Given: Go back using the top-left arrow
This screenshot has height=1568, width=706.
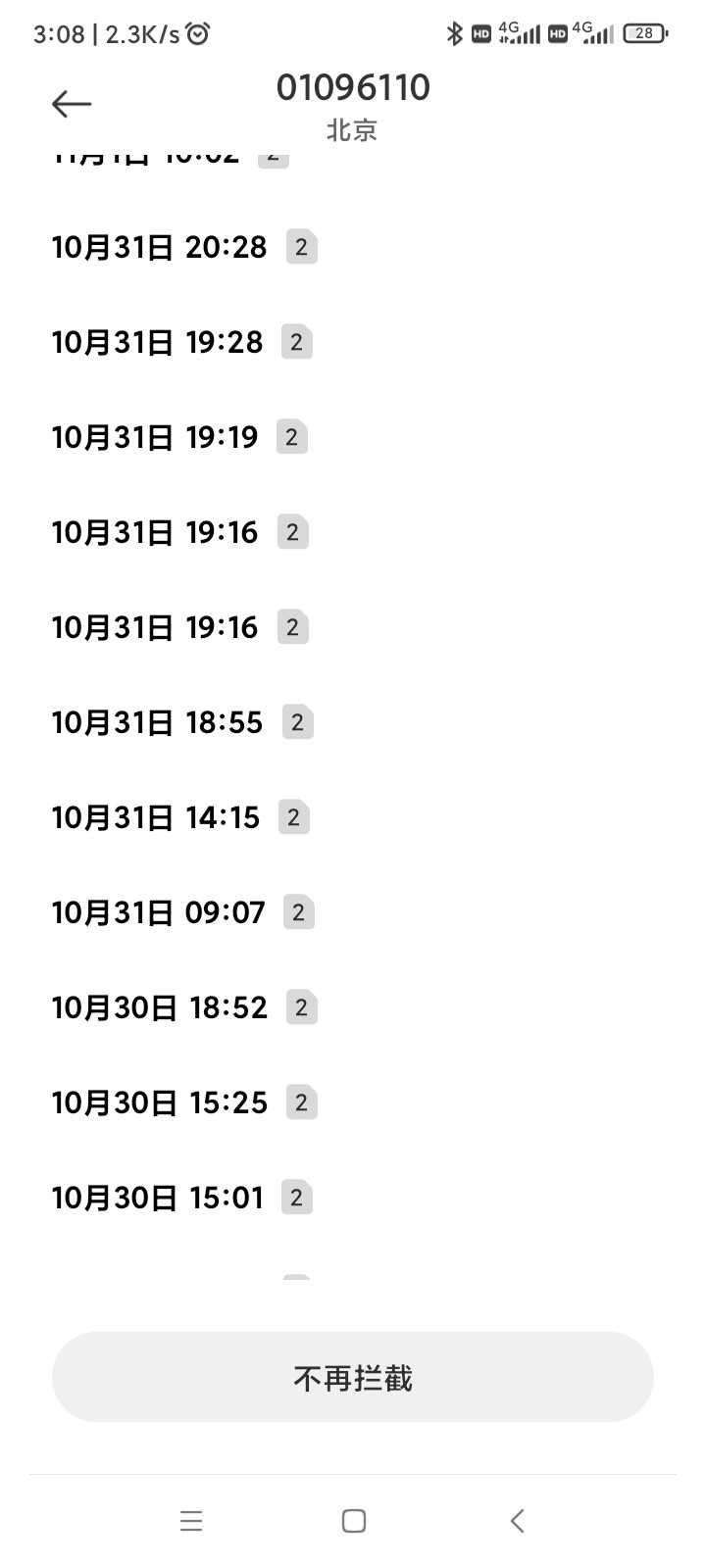Looking at the screenshot, I should [x=71, y=104].
